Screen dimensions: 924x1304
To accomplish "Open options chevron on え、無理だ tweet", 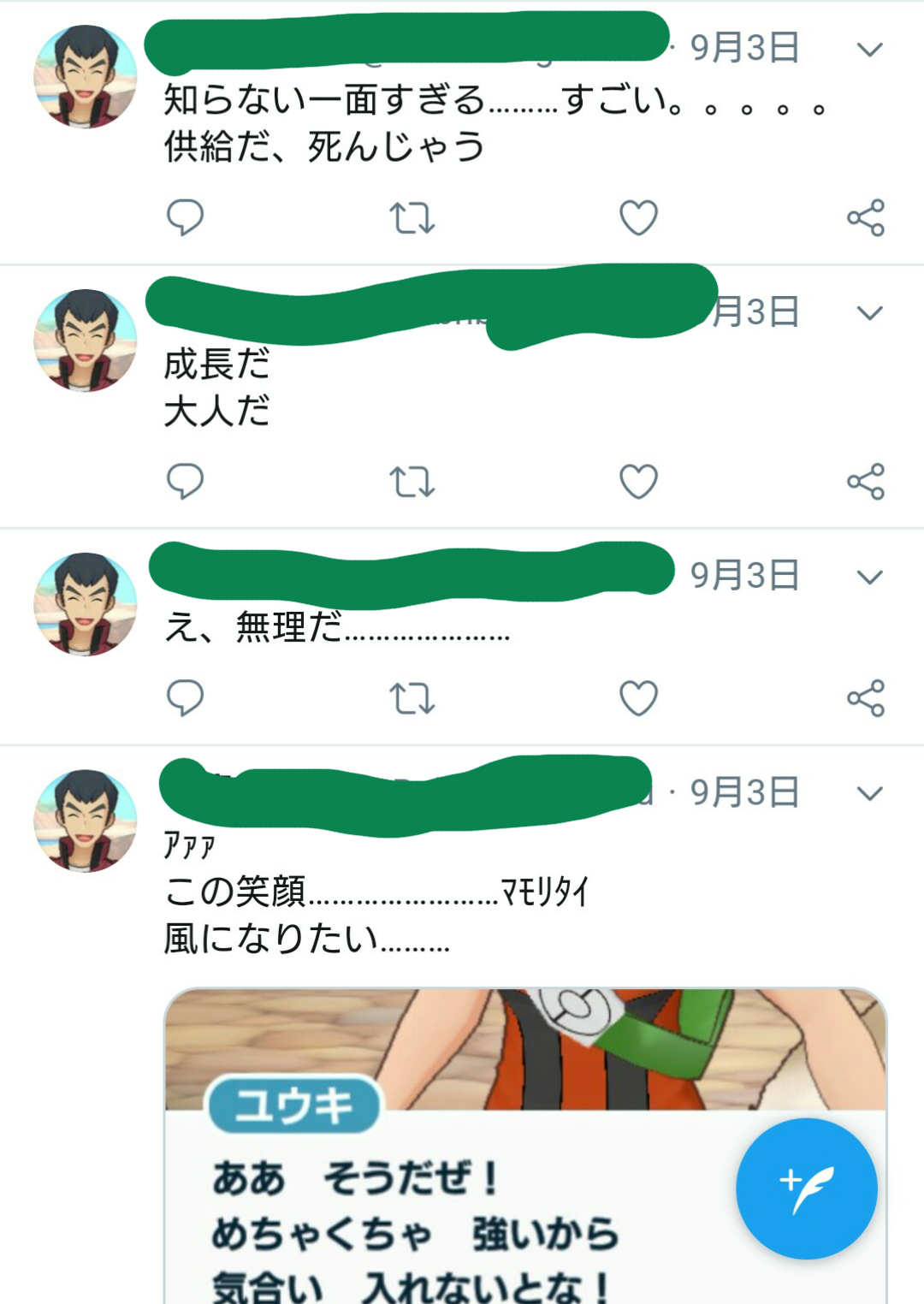I will click(869, 578).
